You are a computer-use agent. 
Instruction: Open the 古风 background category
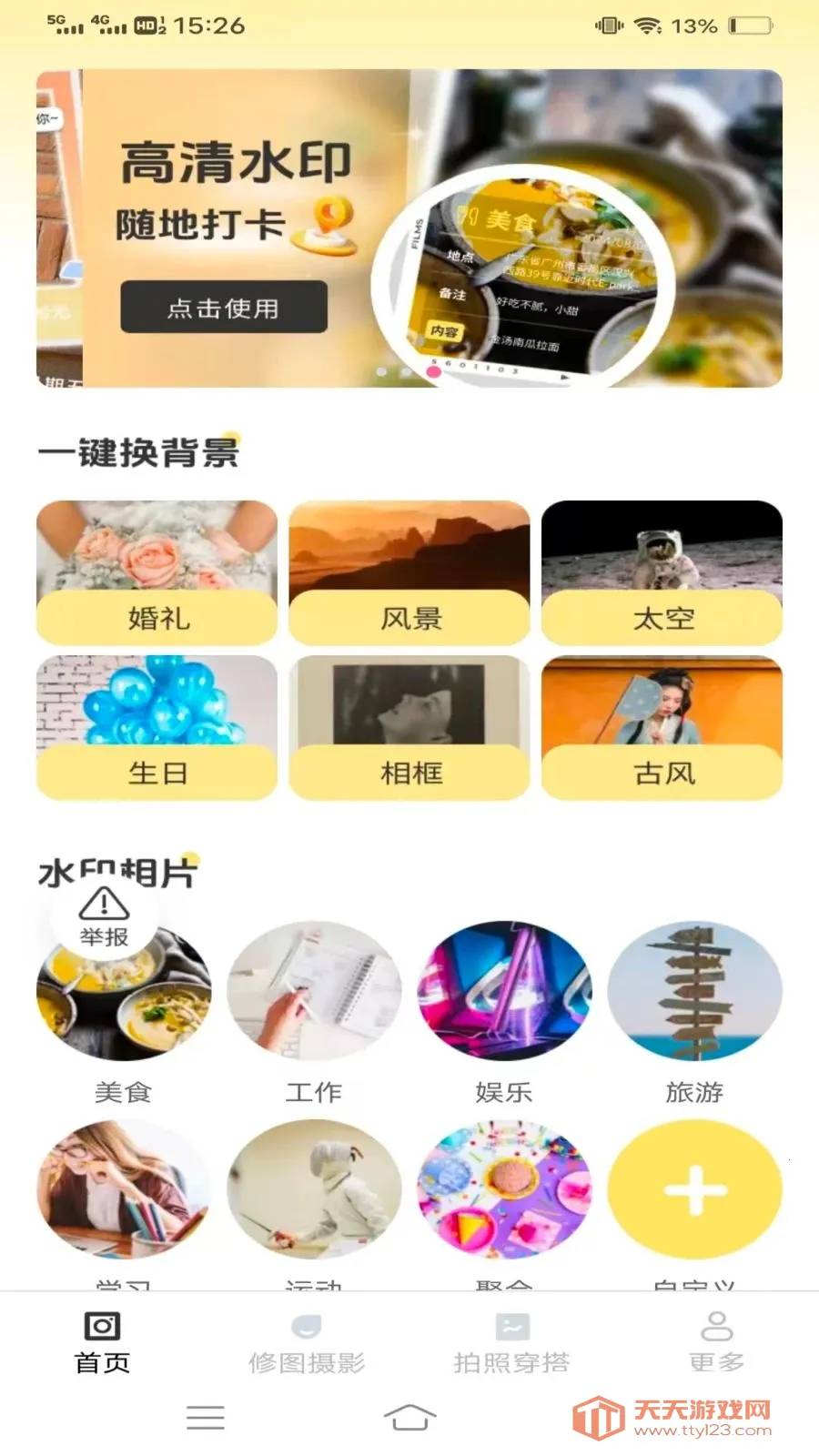662,727
